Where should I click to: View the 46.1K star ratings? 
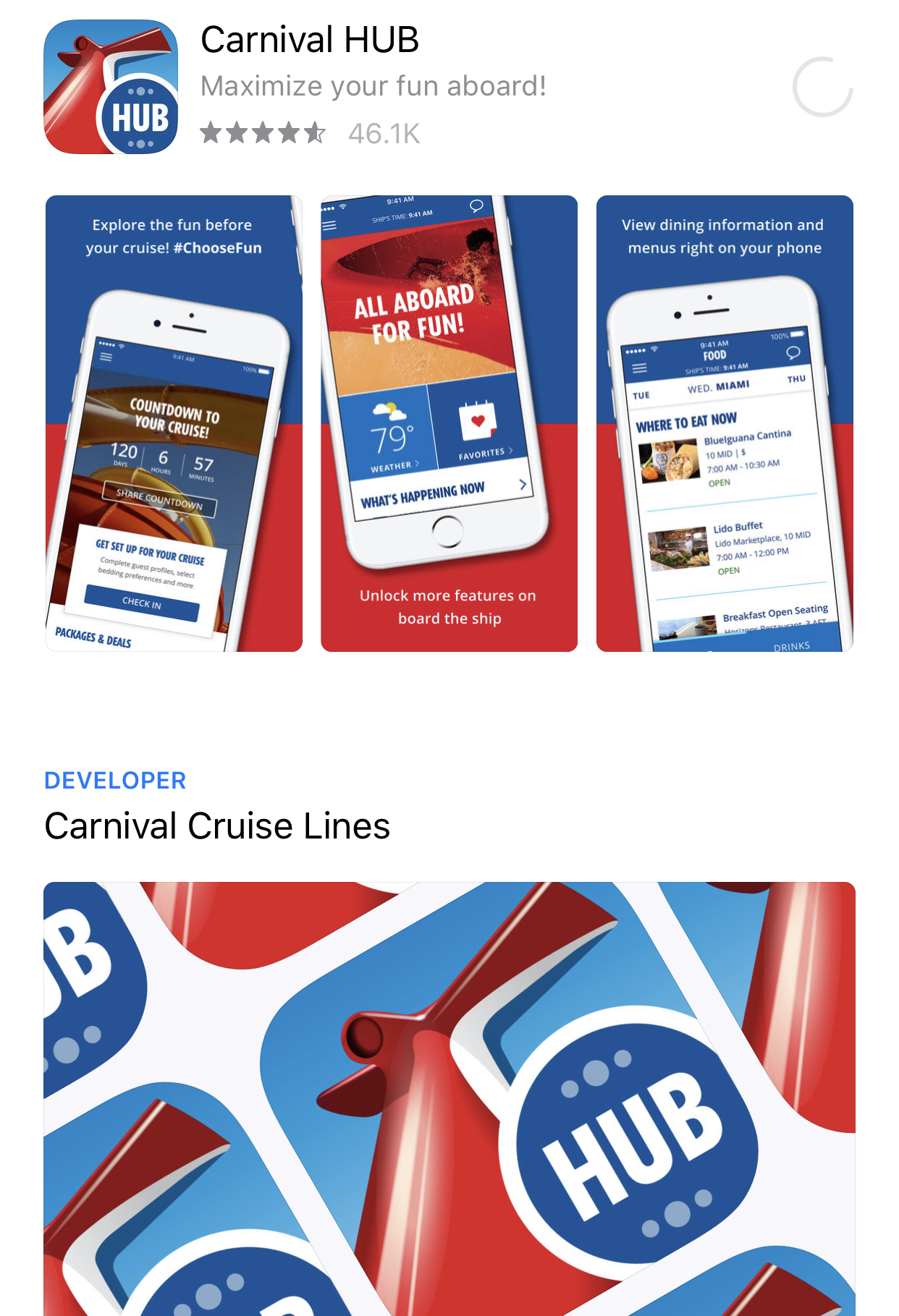(x=310, y=133)
